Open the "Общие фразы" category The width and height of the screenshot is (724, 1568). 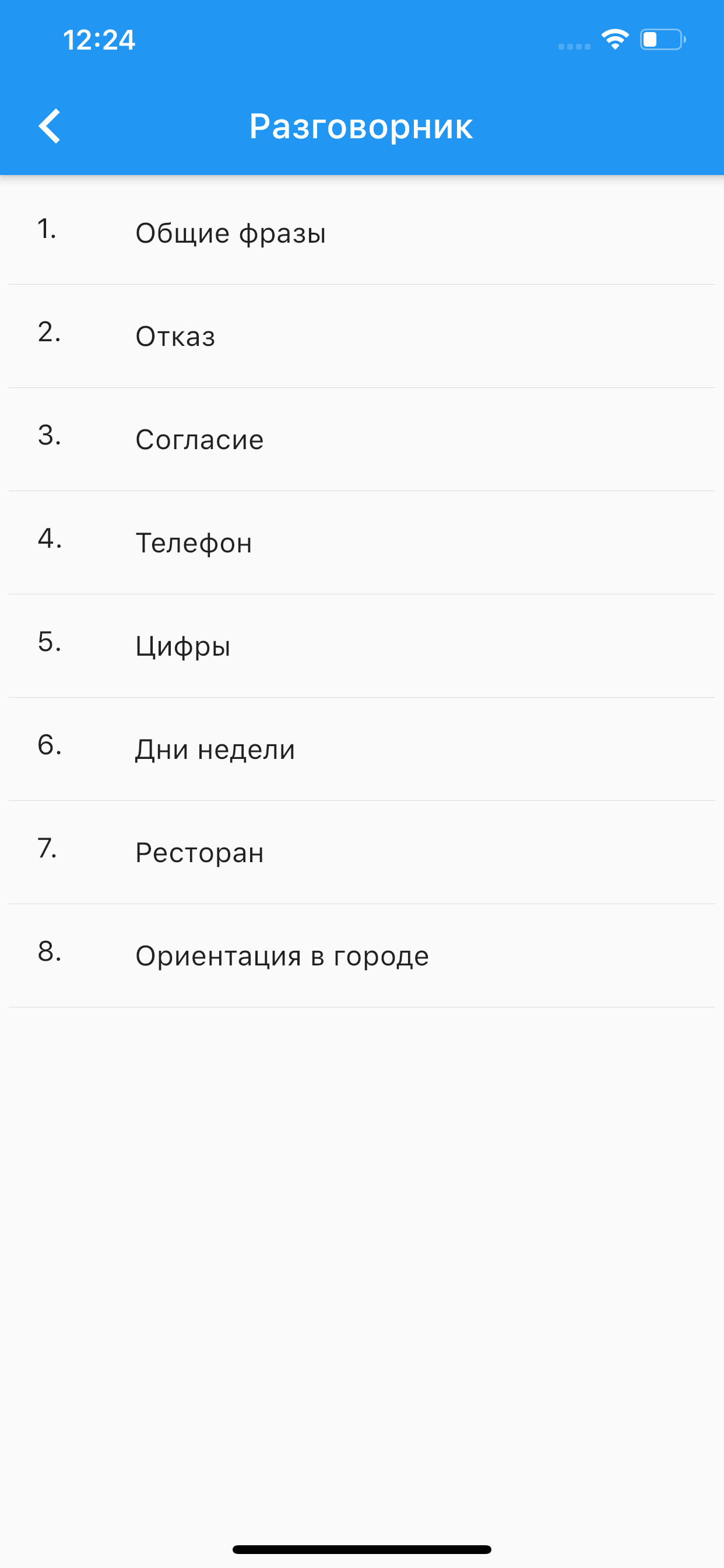point(231,233)
